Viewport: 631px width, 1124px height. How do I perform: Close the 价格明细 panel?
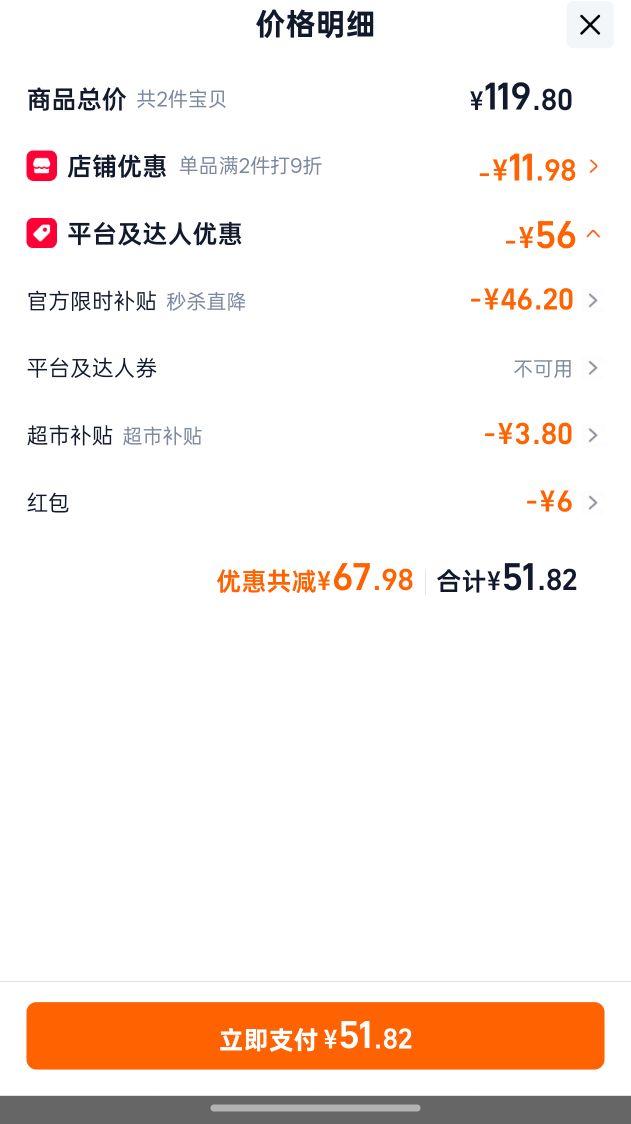click(589, 25)
